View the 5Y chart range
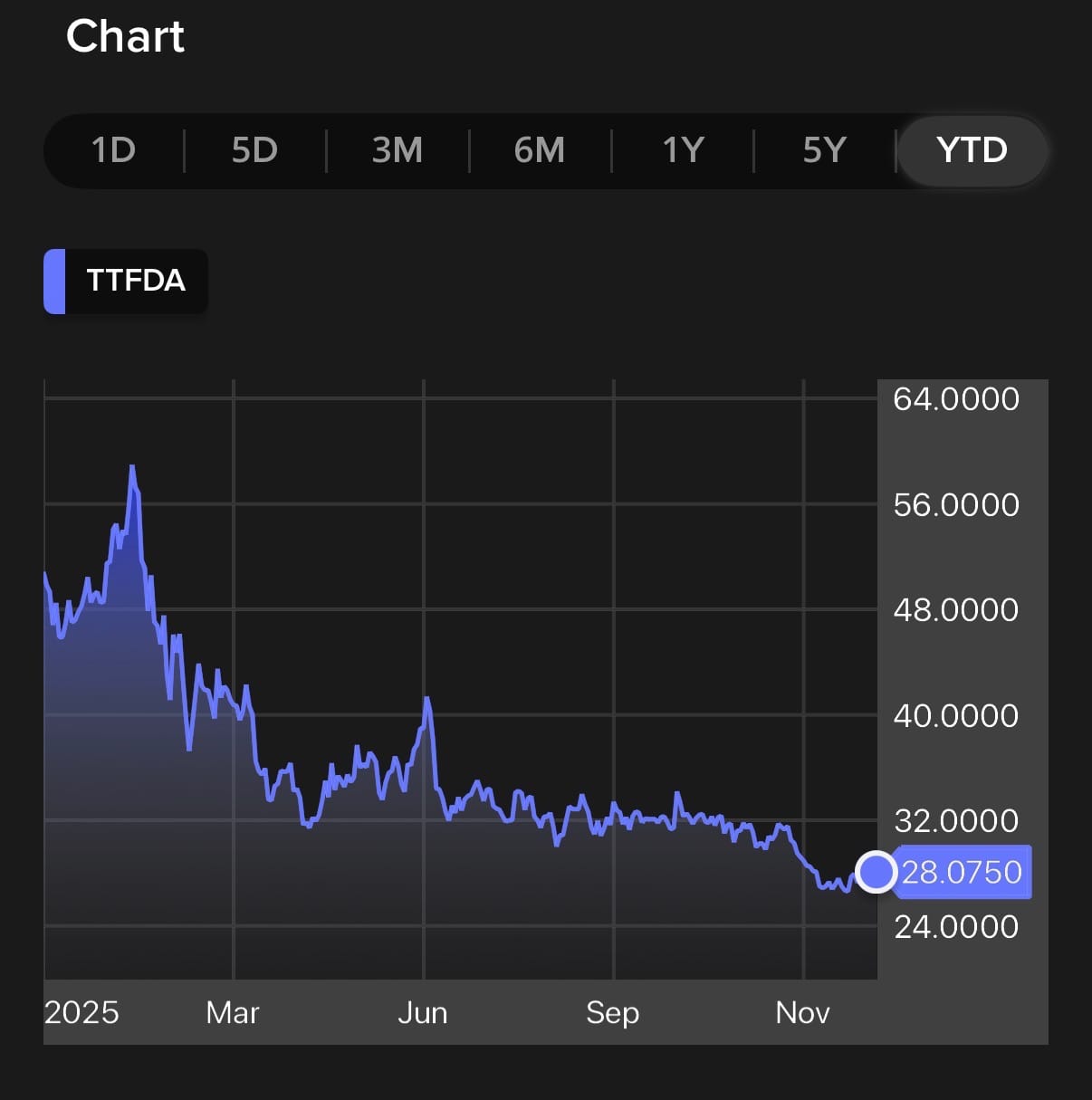The width and height of the screenshot is (1092, 1100). pos(824,150)
